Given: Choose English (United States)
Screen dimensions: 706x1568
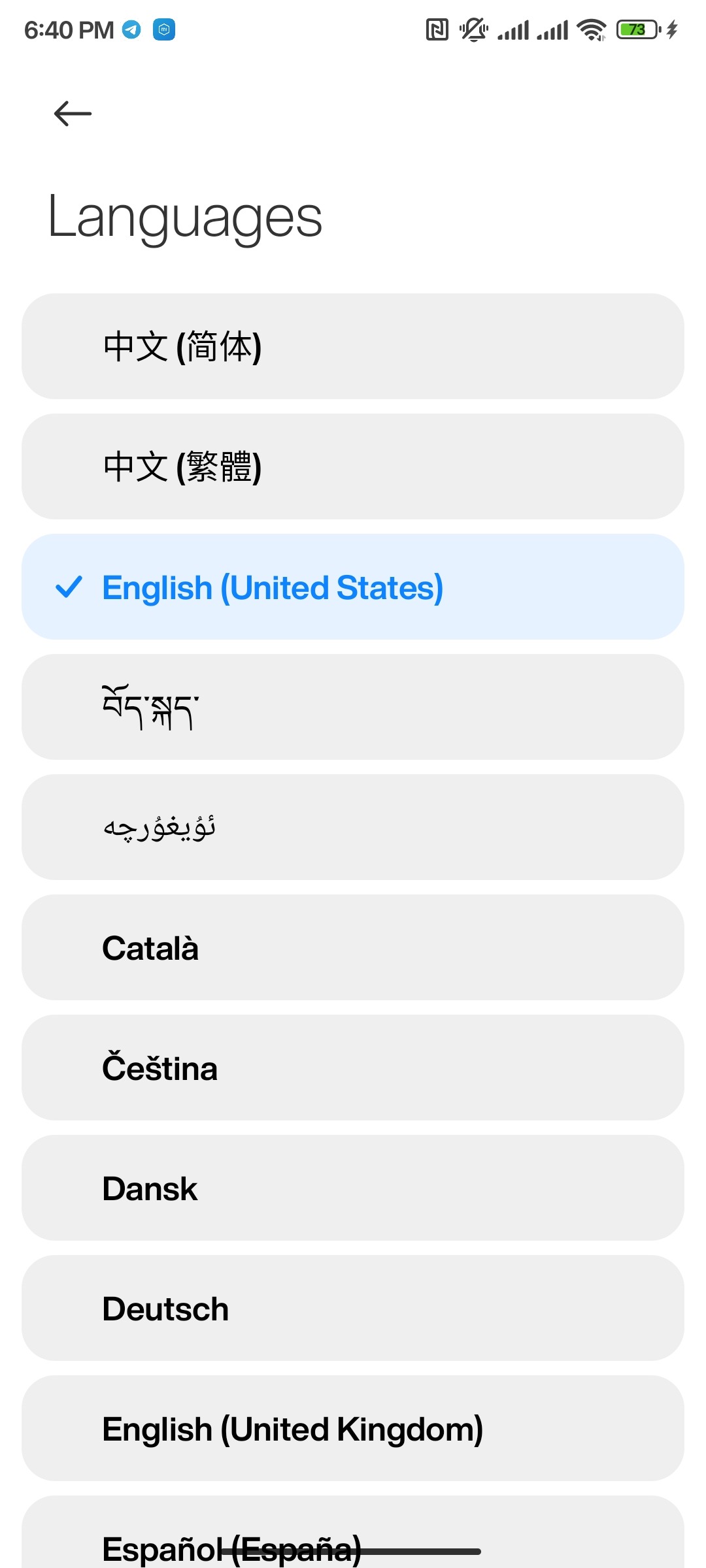Looking at the screenshot, I should pos(353,587).
